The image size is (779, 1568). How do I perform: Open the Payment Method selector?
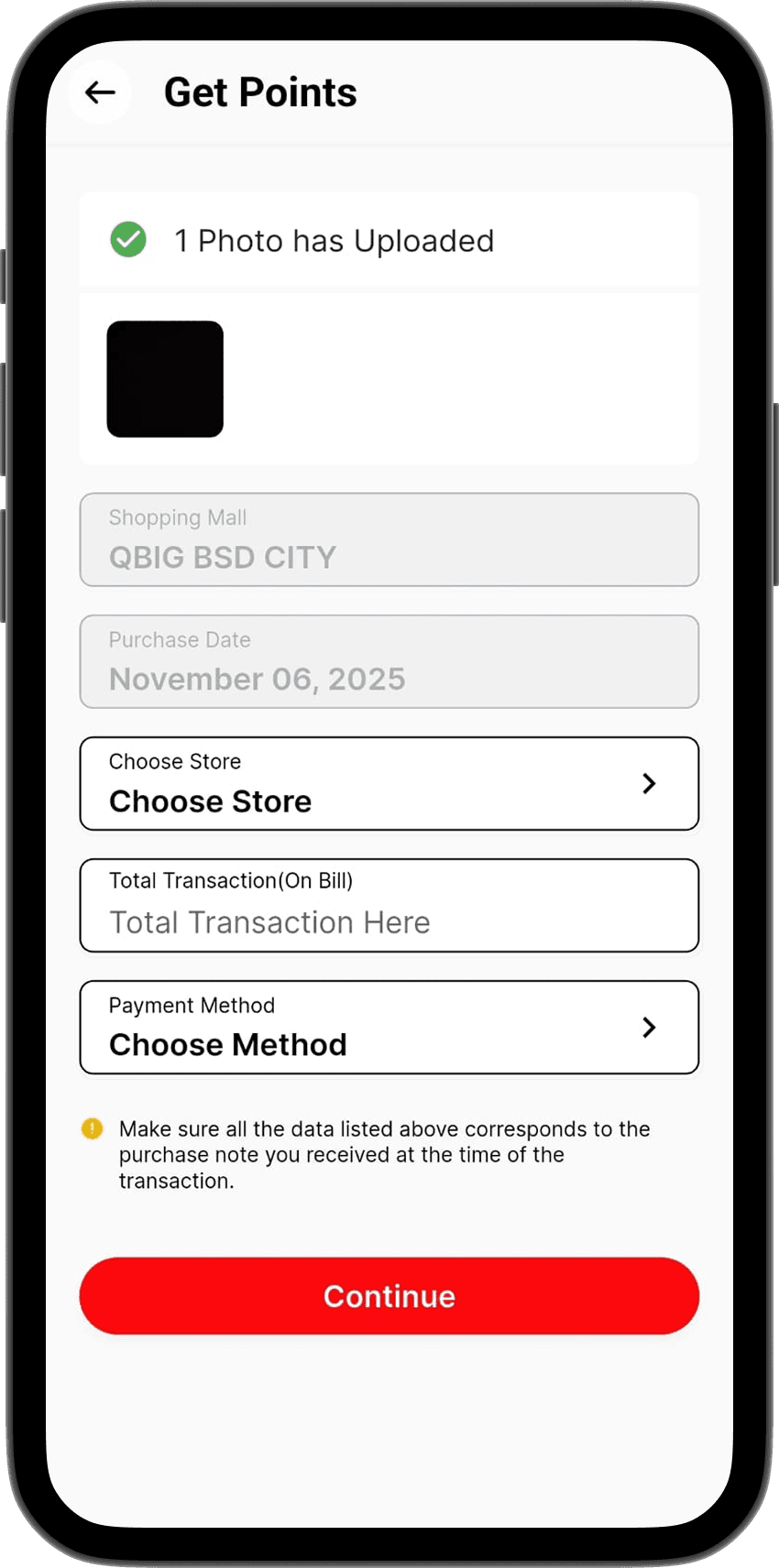pos(389,1028)
